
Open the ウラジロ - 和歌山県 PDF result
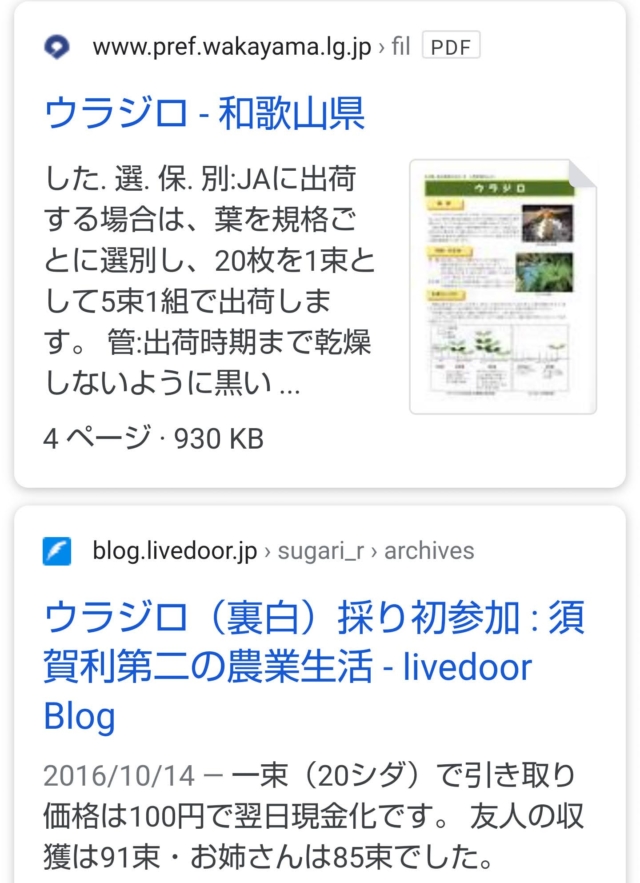click(204, 114)
